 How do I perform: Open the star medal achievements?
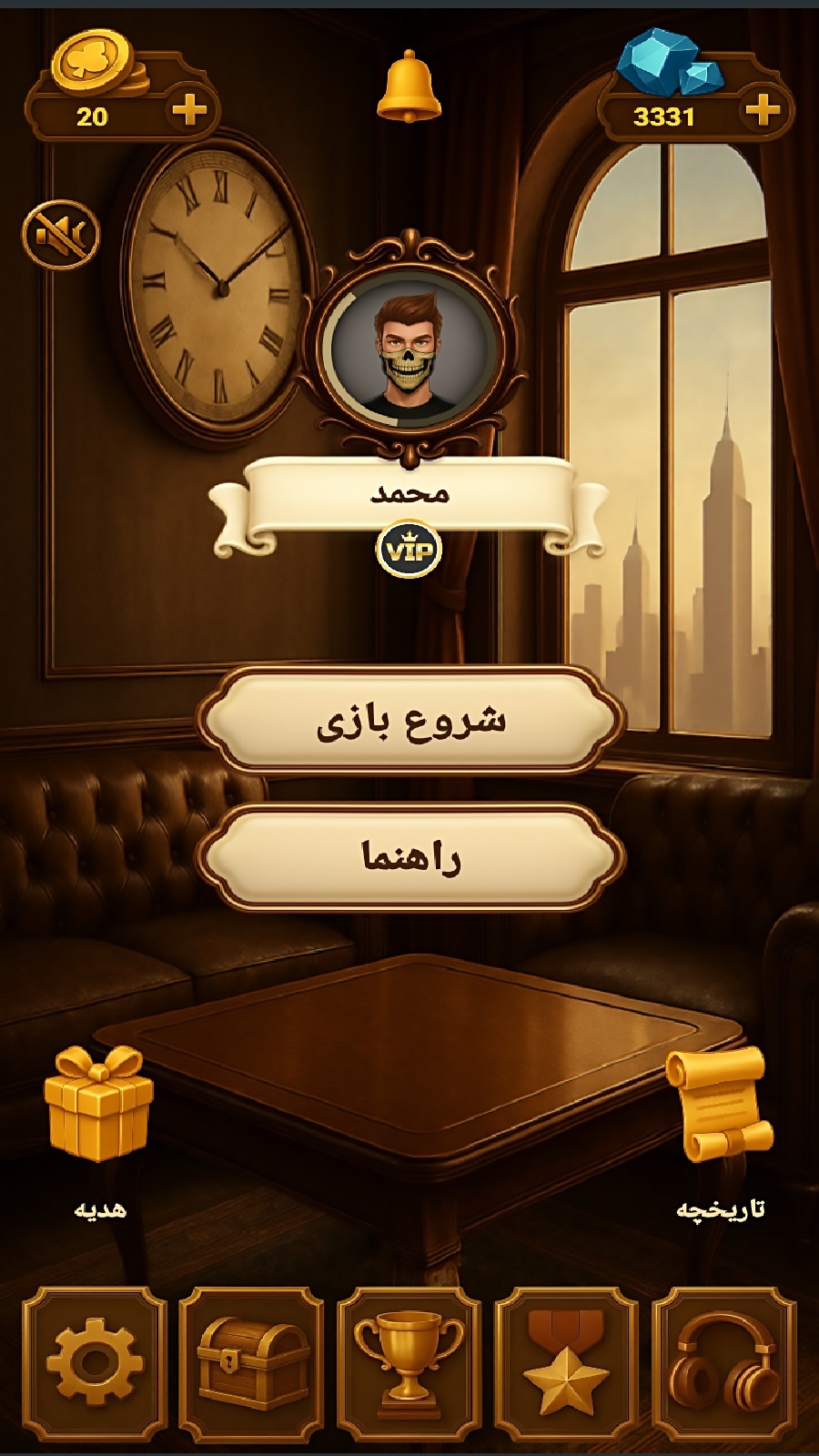[x=566, y=1362]
